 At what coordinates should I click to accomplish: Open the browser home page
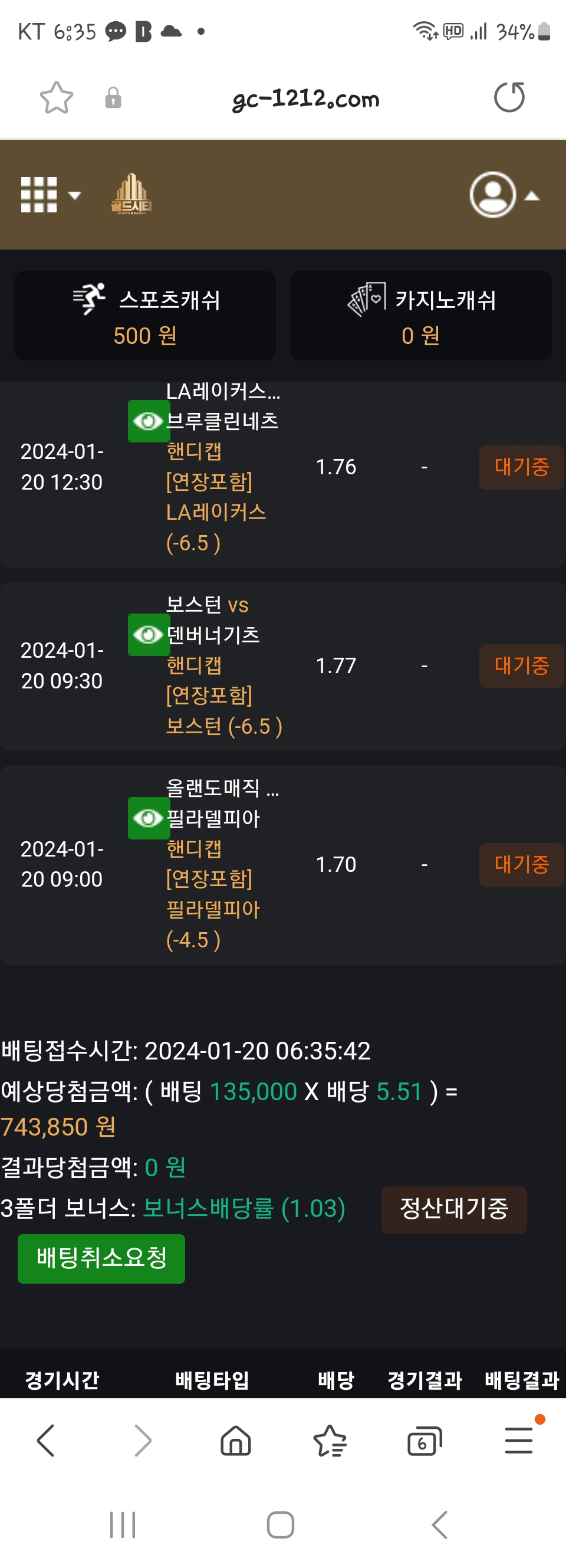point(235,1440)
